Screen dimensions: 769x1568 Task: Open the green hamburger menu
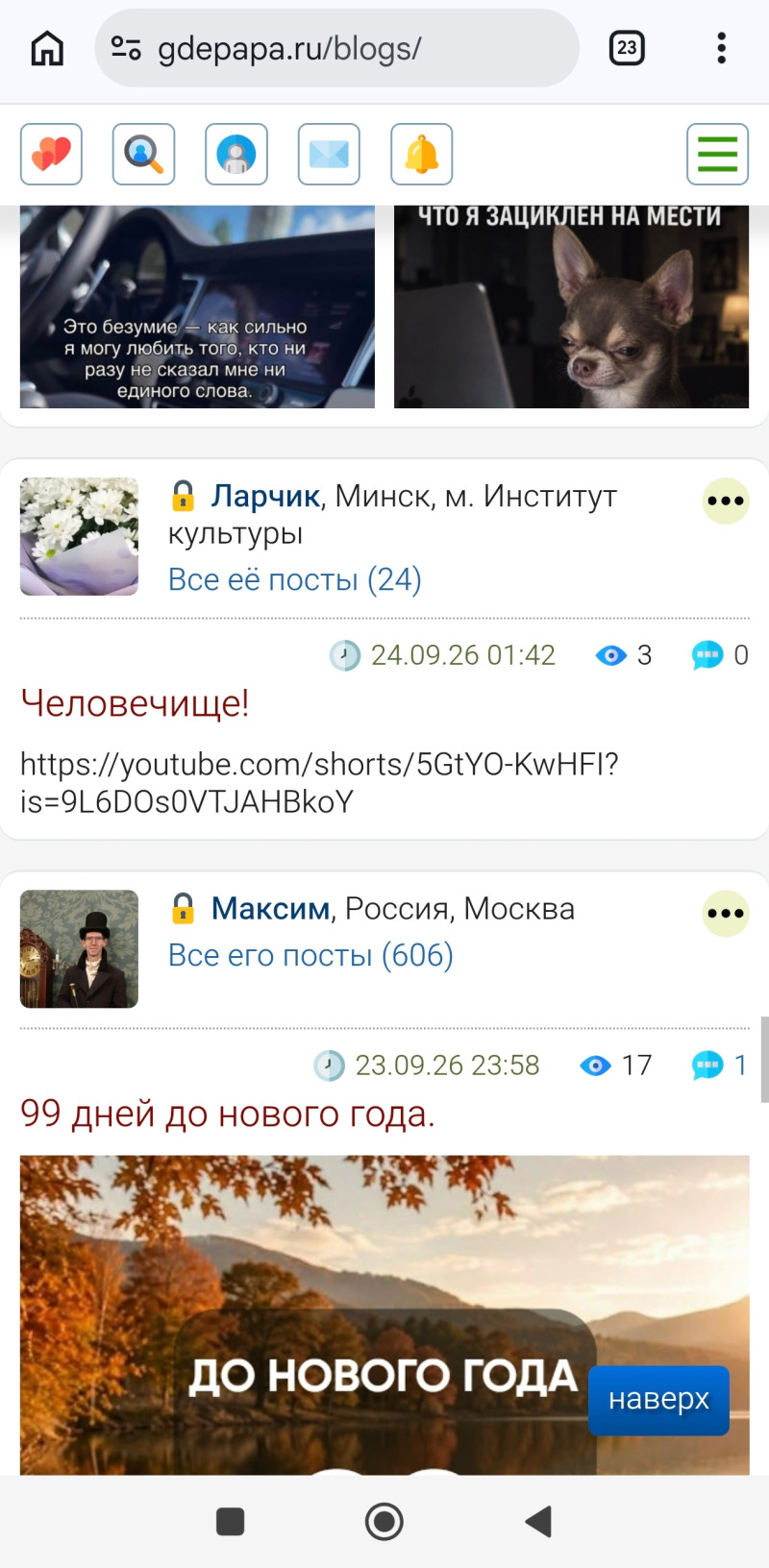point(717,154)
